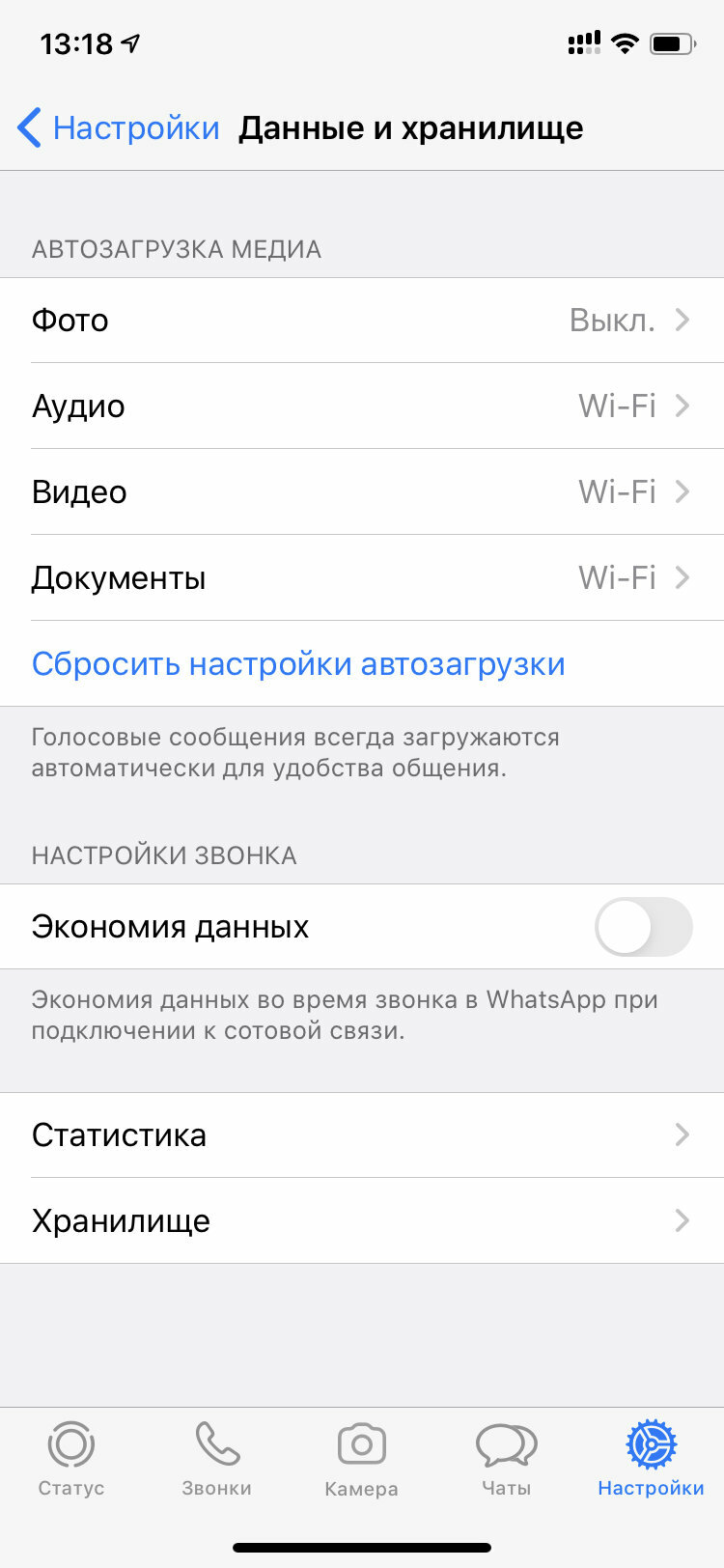Screen dimensions: 724x1568
Task: Switch to the Звонки tab
Action: pyautogui.click(x=217, y=1459)
